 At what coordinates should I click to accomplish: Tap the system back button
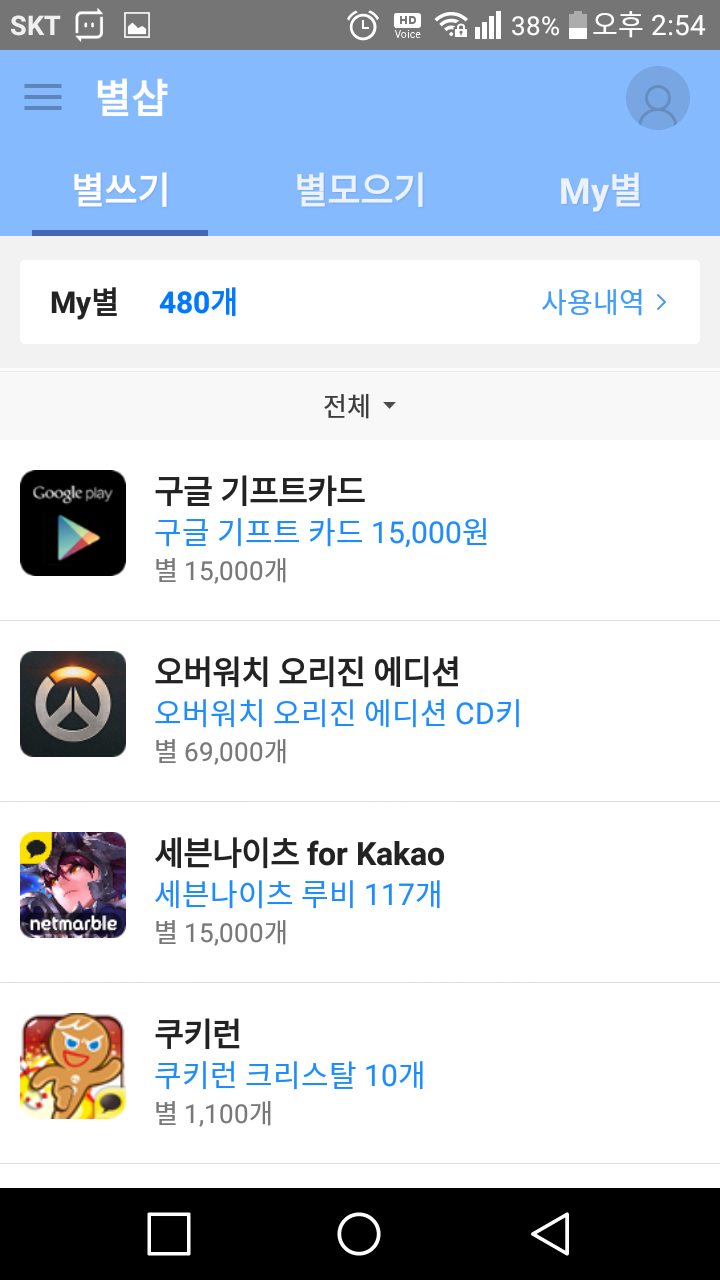tap(550, 1234)
